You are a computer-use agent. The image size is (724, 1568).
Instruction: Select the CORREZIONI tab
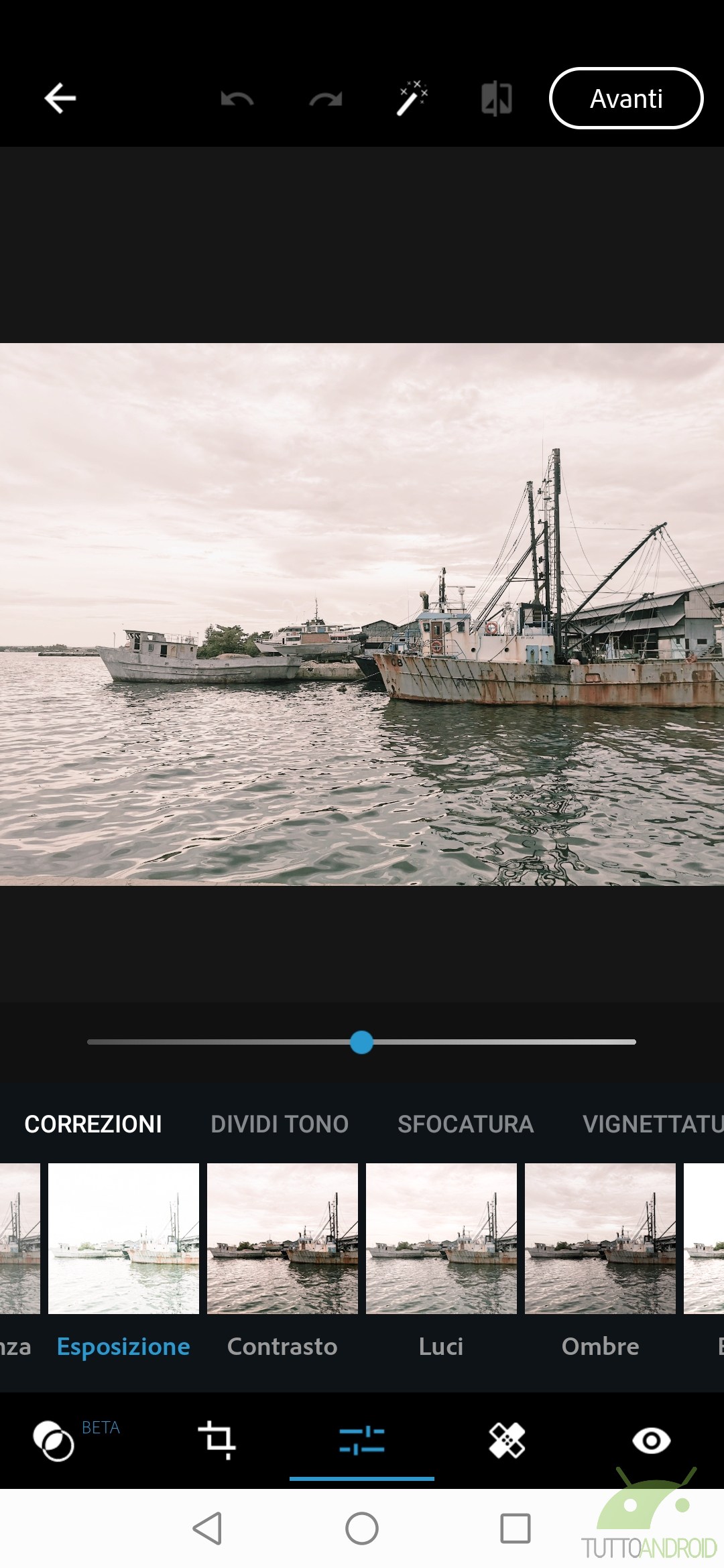[93, 1124]
